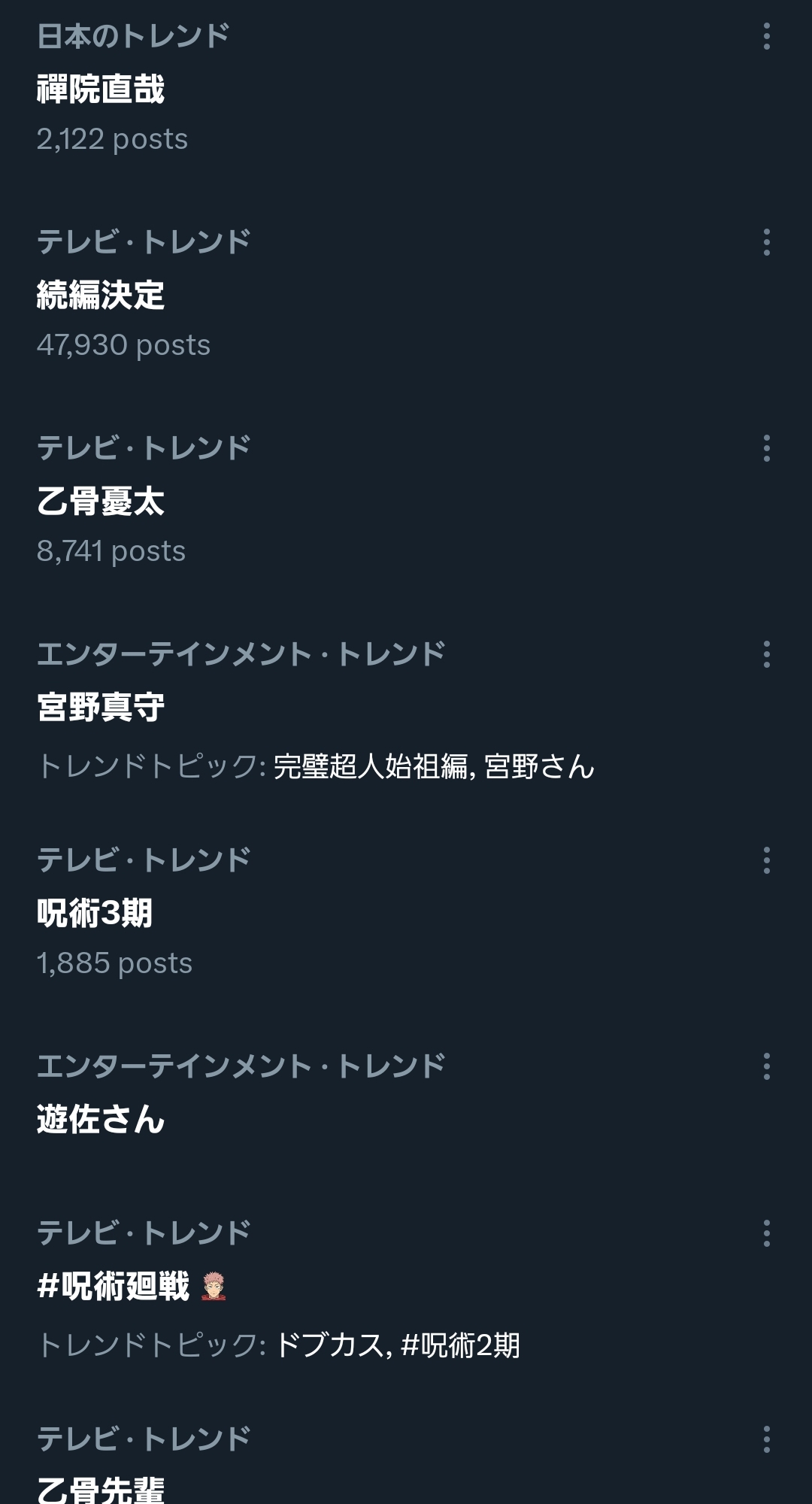This screenshot has height=1504, width=812.
Task: Open the ドブカス related topic
Action: [x=329, y=1345]
